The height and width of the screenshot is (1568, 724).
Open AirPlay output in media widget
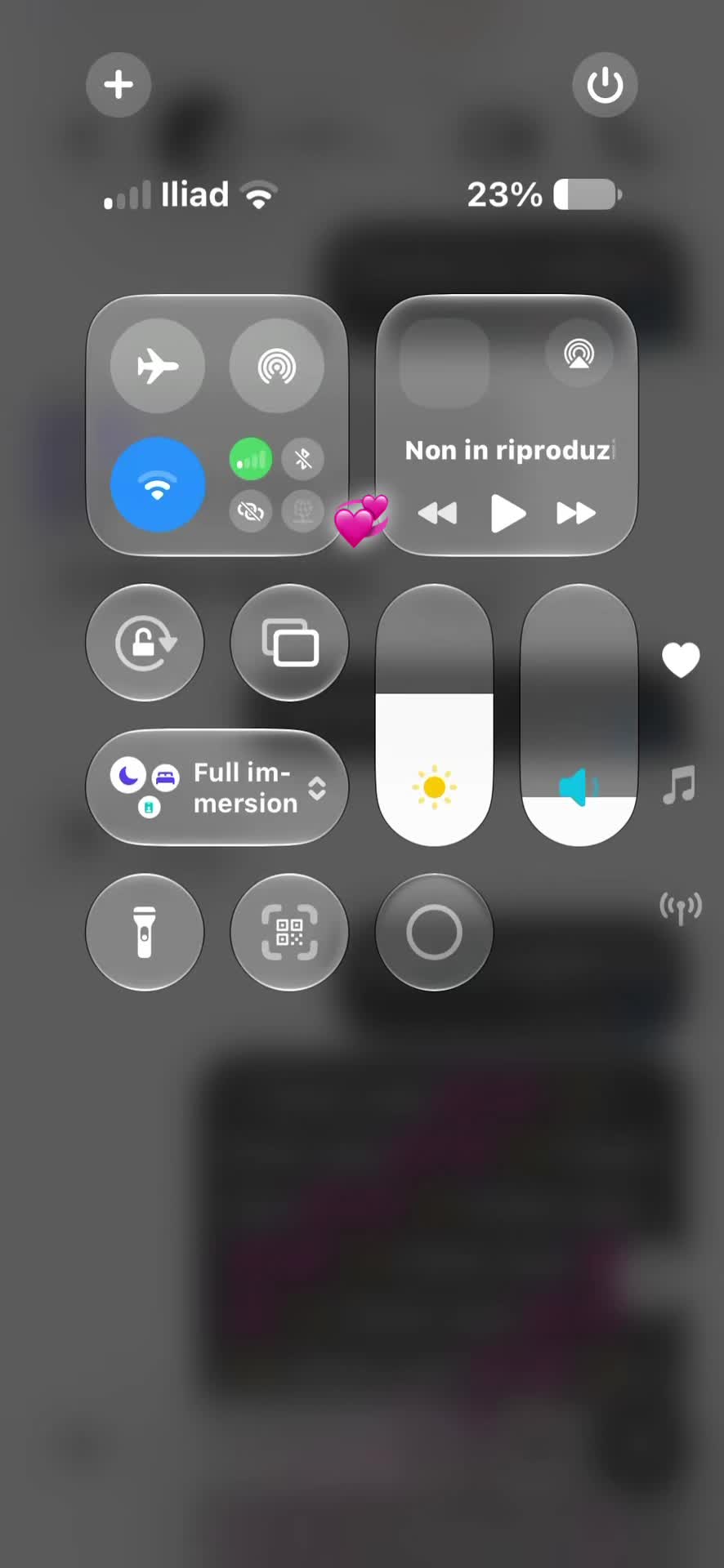[579, 354]
